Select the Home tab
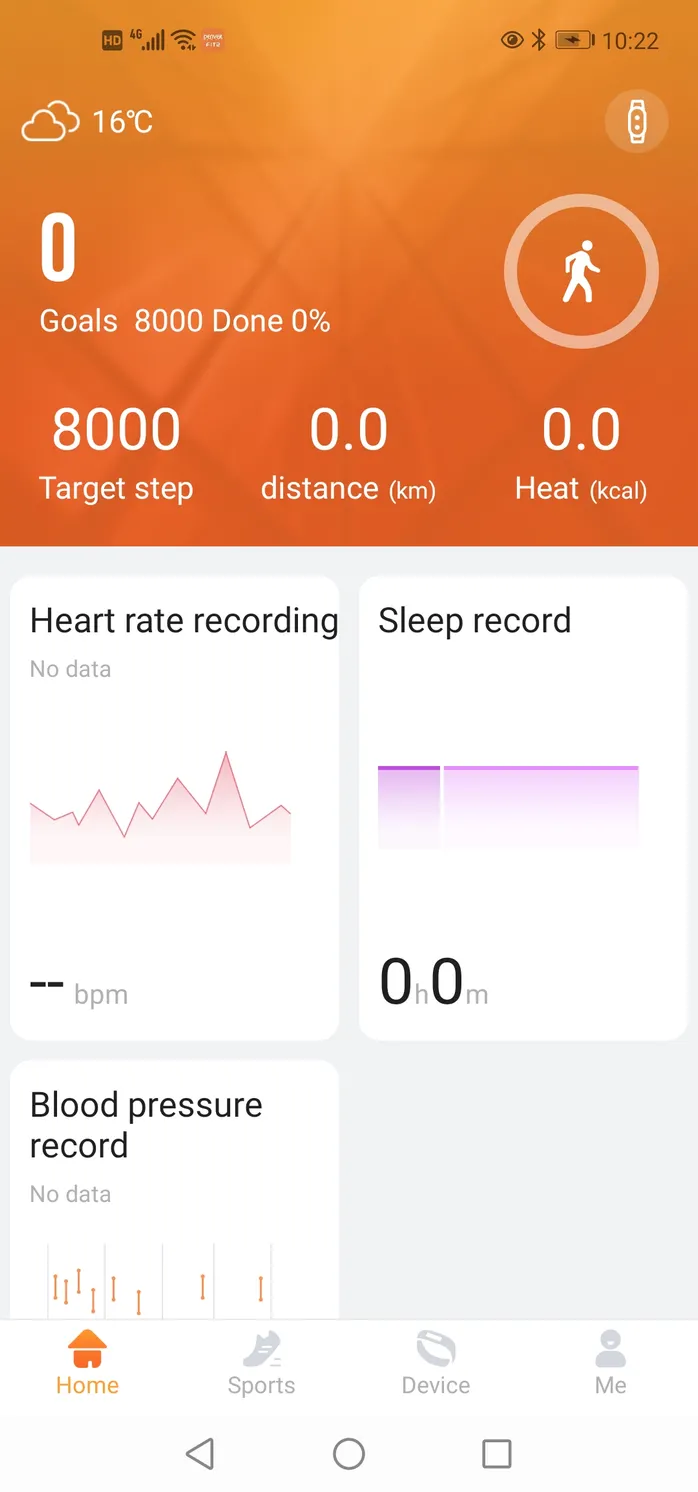Viewport: 698px width, 1492px height. 87,1364
